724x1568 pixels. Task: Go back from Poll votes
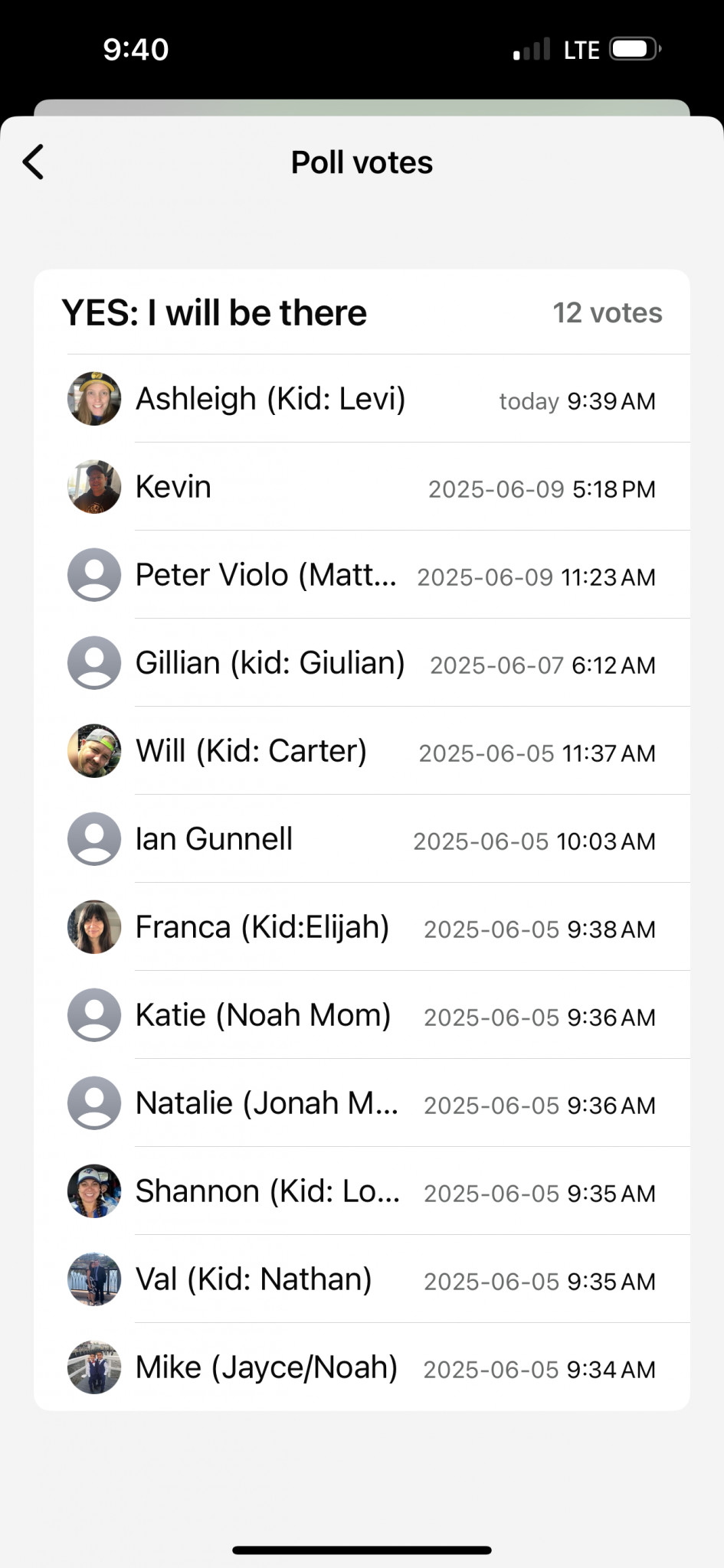(x=34, y=162)
